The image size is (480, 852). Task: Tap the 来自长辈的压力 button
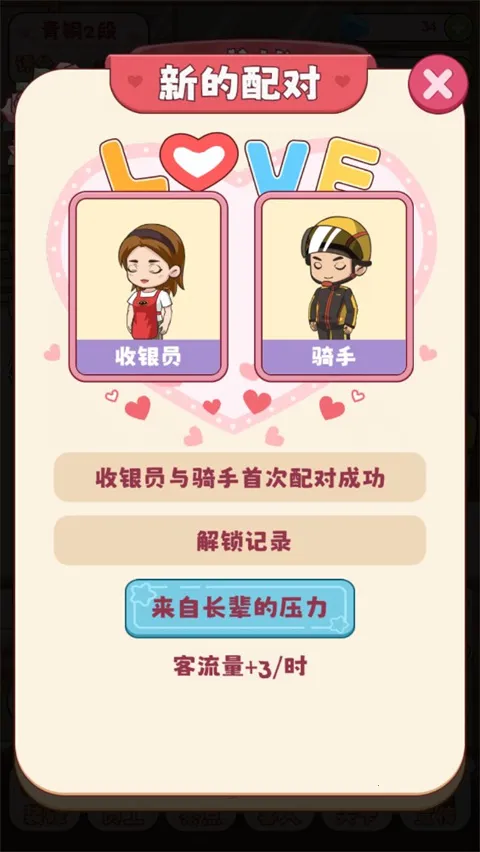pyautogui.click(x=240, y=608)
